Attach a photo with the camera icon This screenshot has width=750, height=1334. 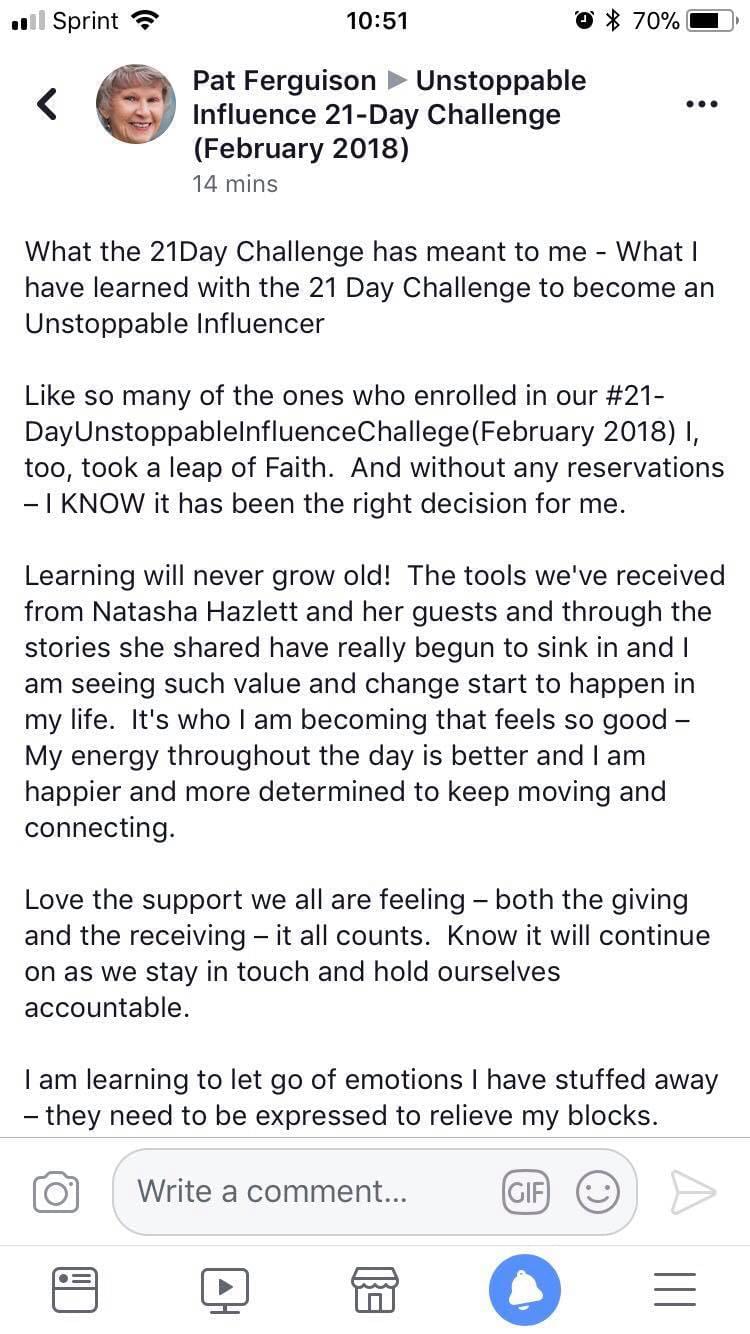pos(56,1192)
